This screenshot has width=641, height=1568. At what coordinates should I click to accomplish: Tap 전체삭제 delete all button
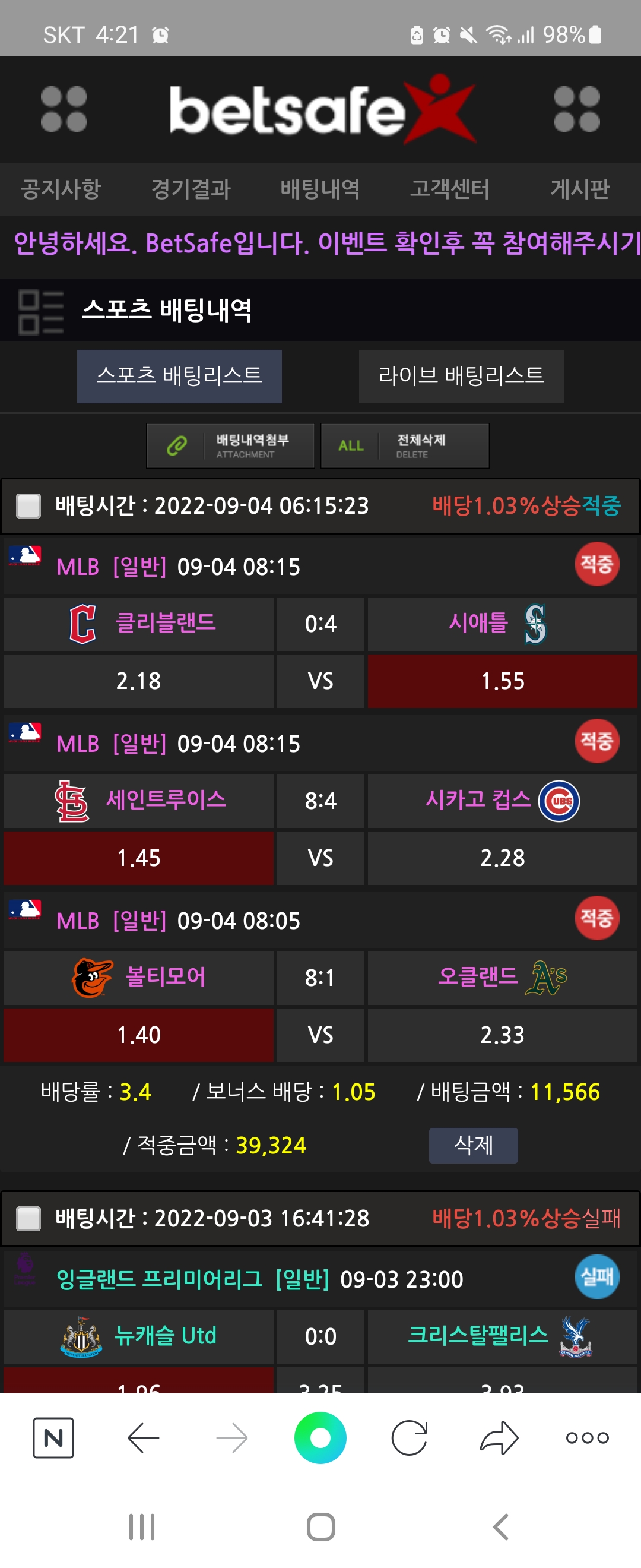[404, 445]
